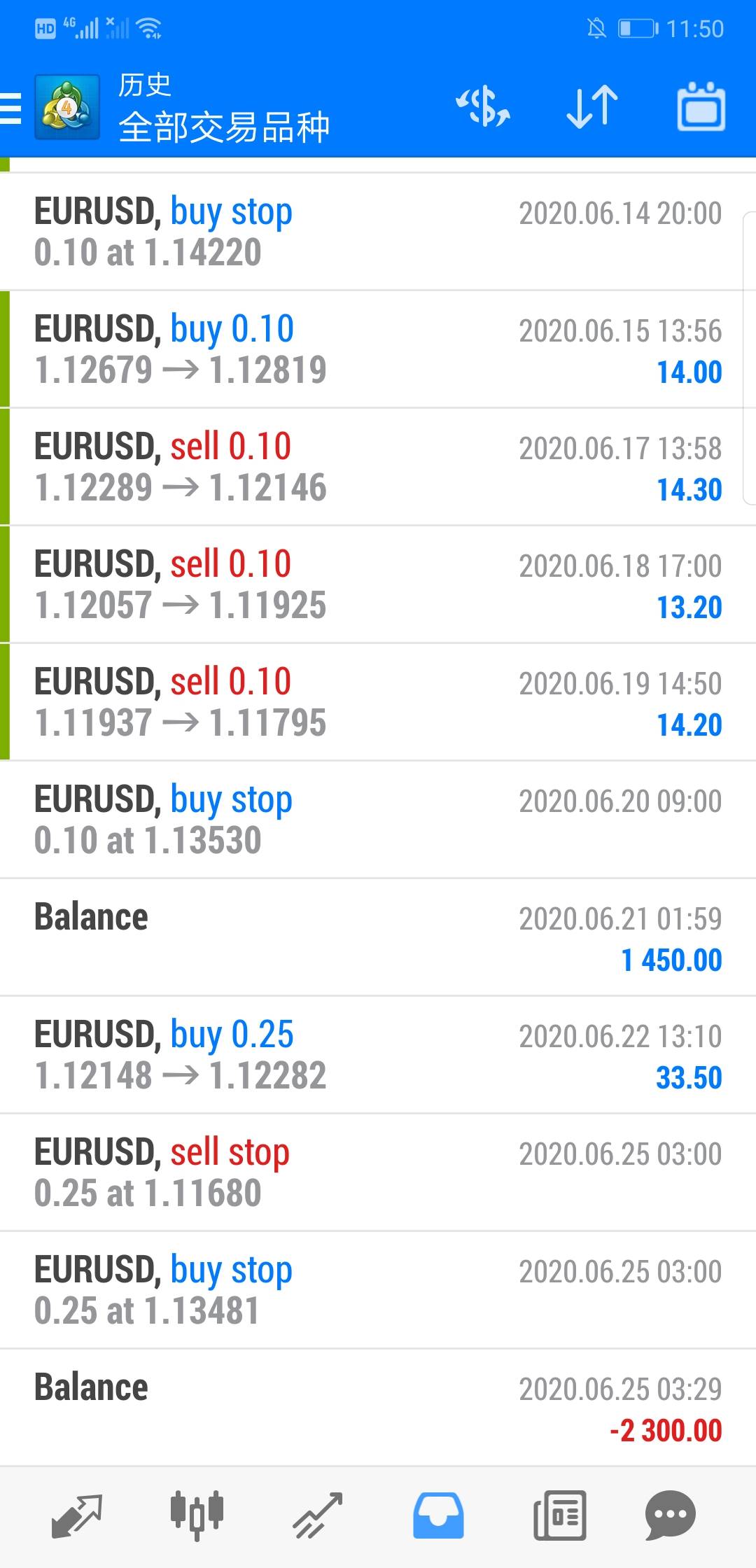Tap the currency symbol filter icon
Image resolution: width=756 pixels, height=1568 pixels.
(x=483, y=107)
